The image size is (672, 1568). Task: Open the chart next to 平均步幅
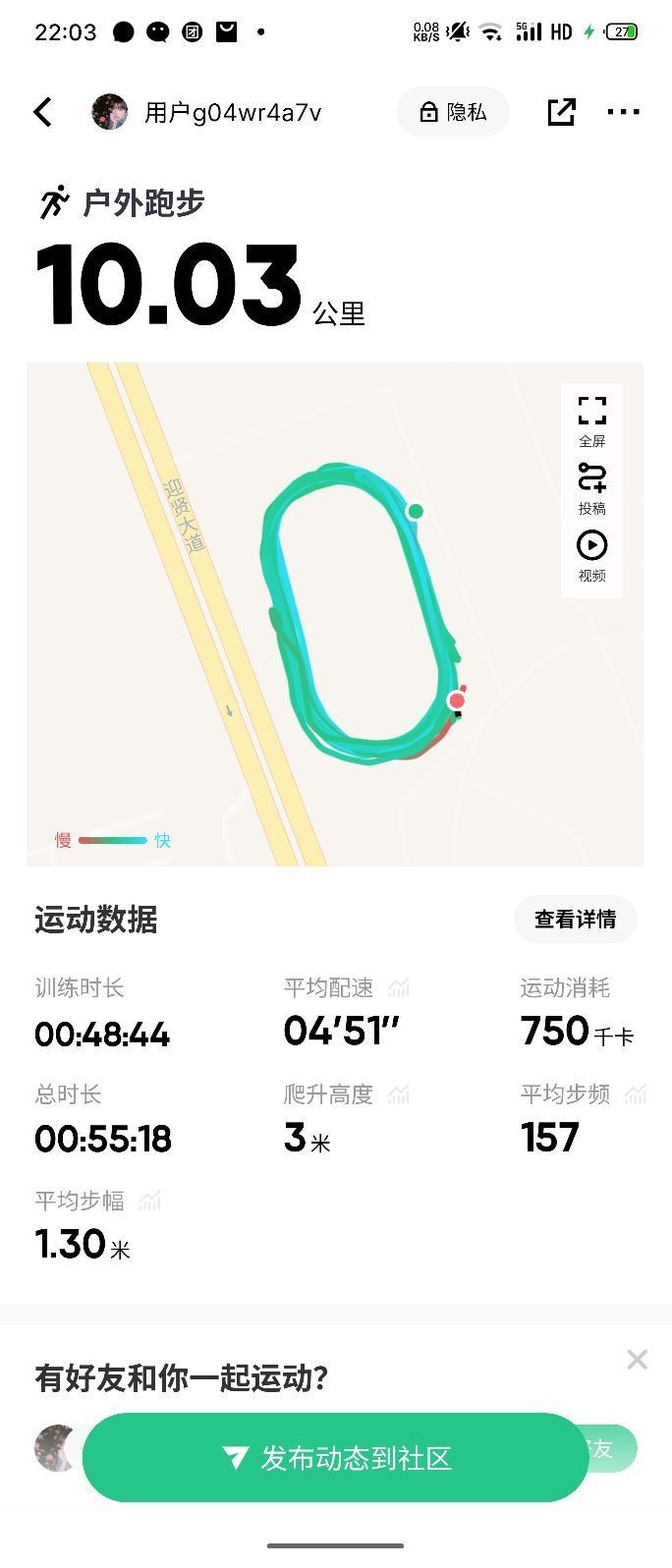(x=149, y=1200)
